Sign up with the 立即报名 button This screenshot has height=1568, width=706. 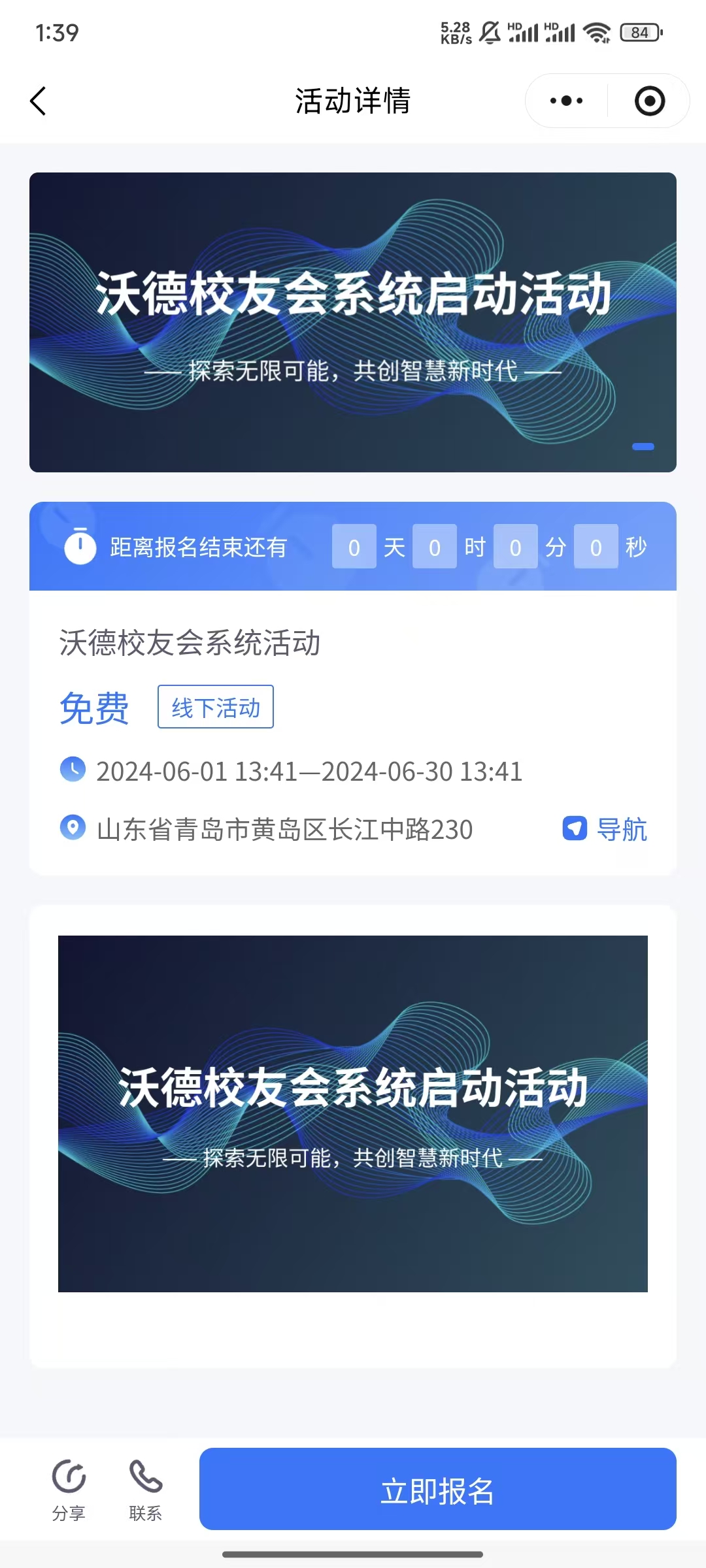coord(437,1490)
